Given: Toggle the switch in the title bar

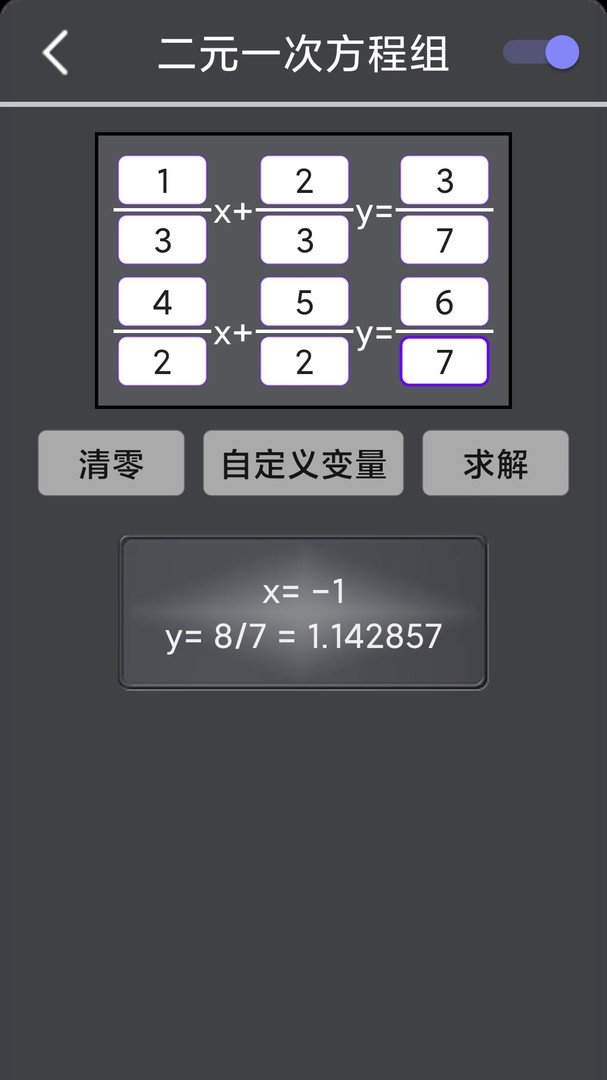Looking at the screenshot, I should click(x=541, y=52).
